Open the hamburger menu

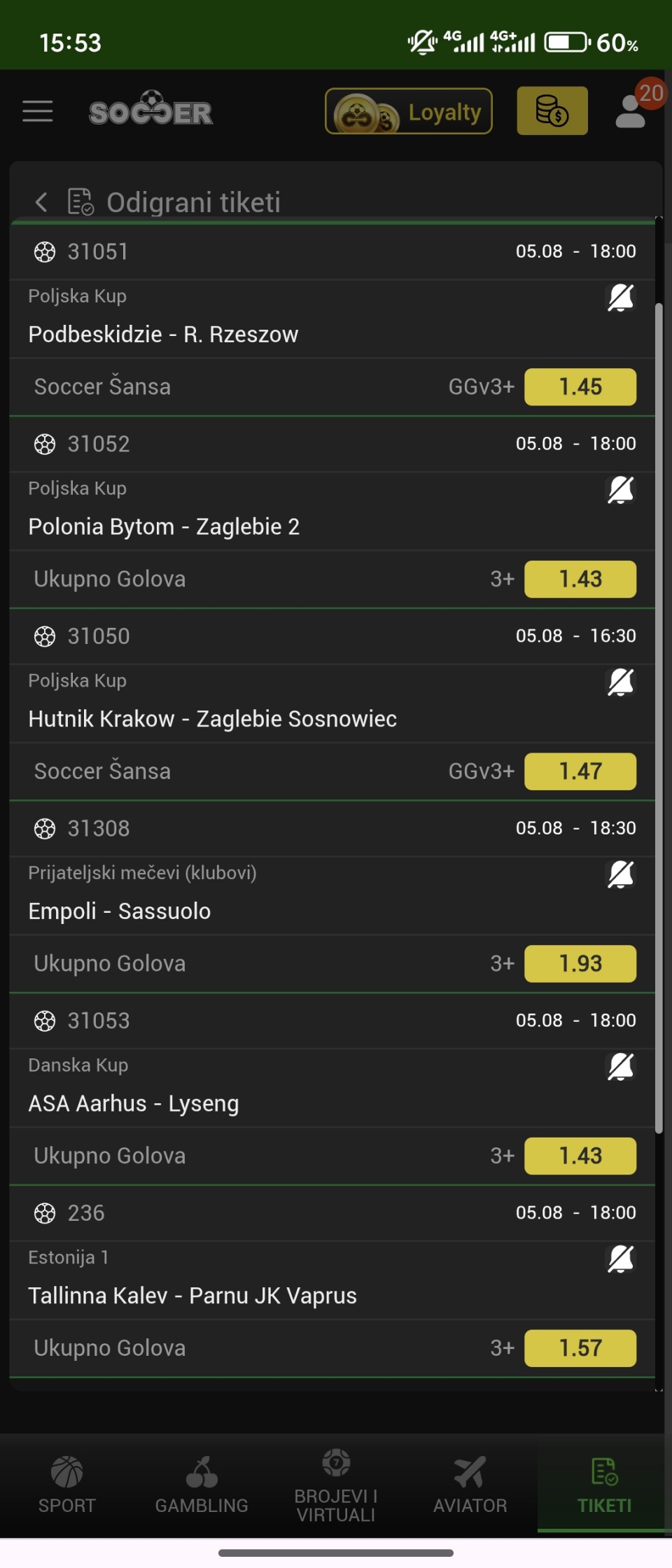point(38,111)
